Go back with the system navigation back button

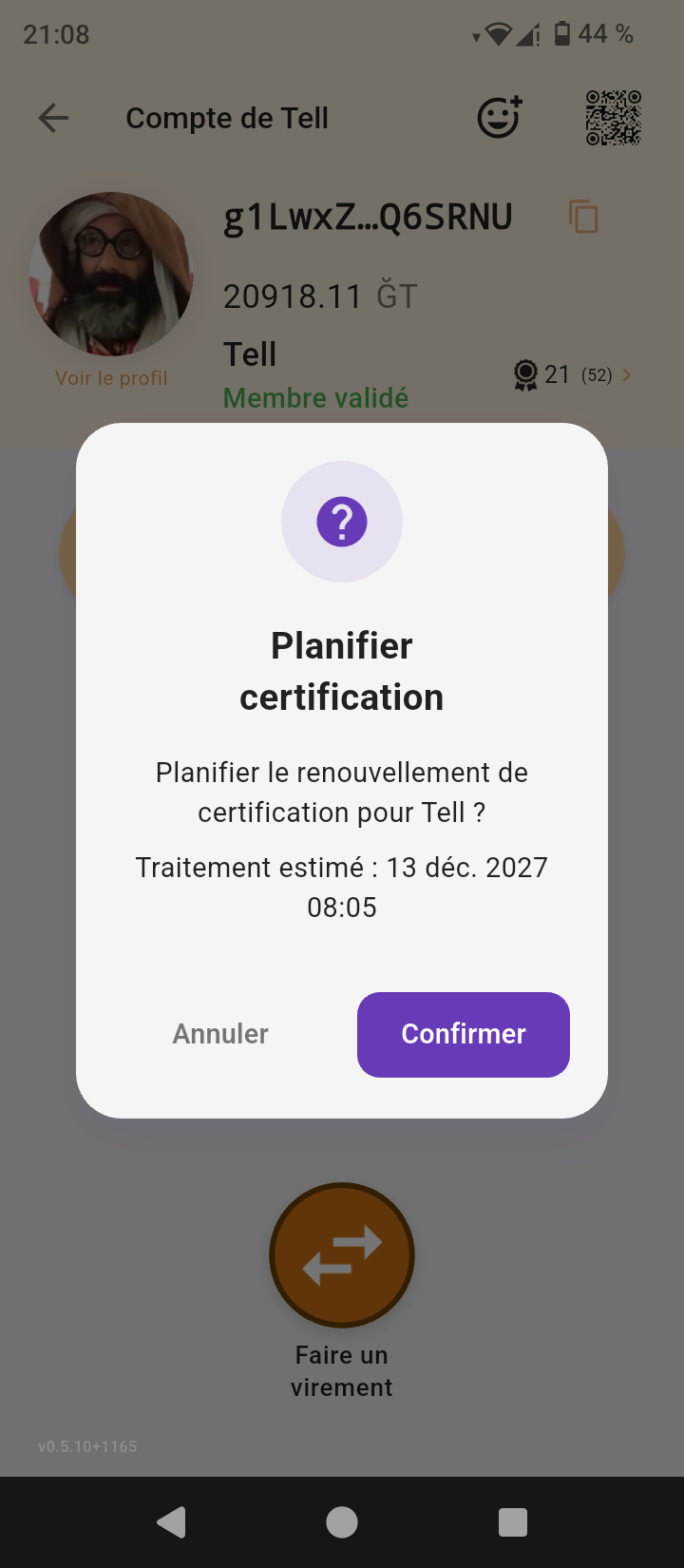(172, 1522)
